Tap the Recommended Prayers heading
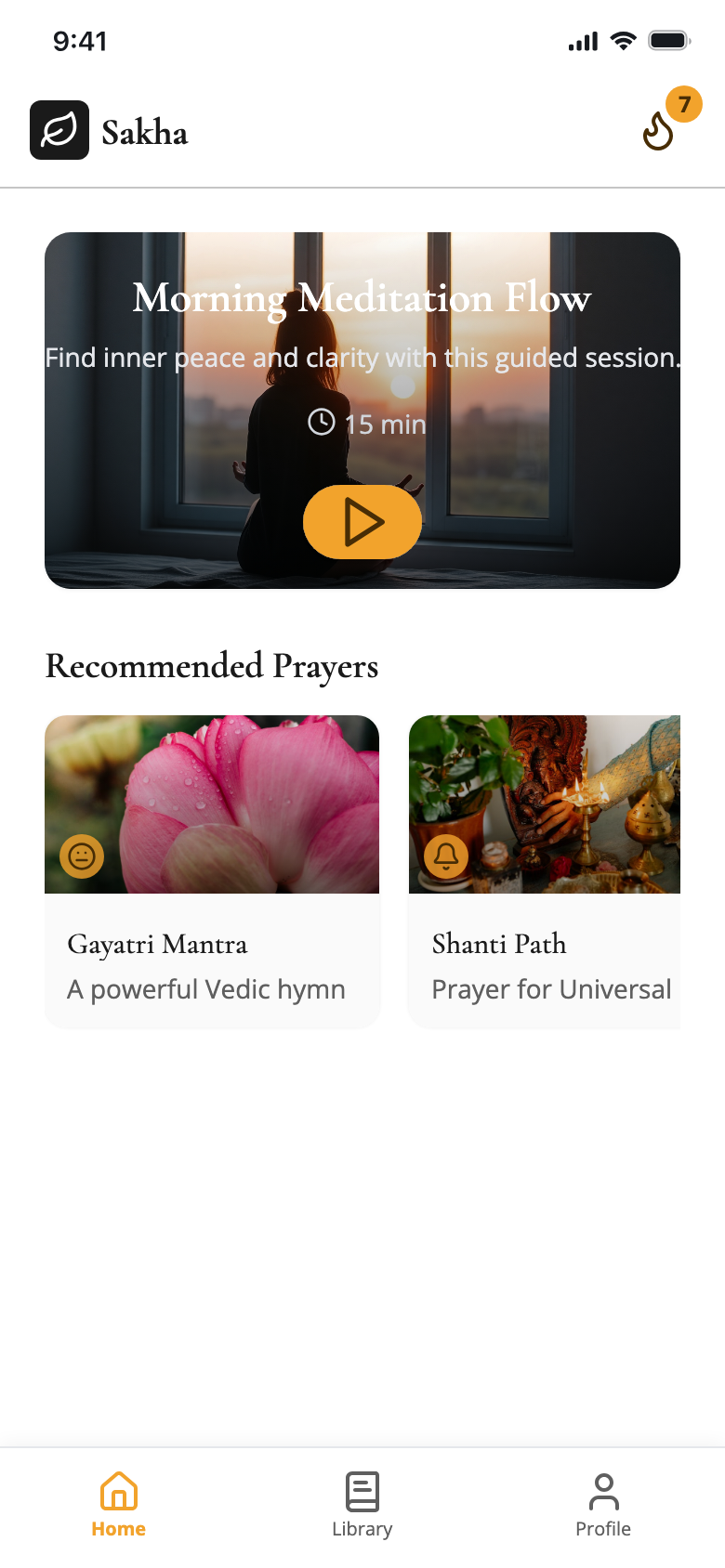725x1568 pixels. click(x=212, y=666)
